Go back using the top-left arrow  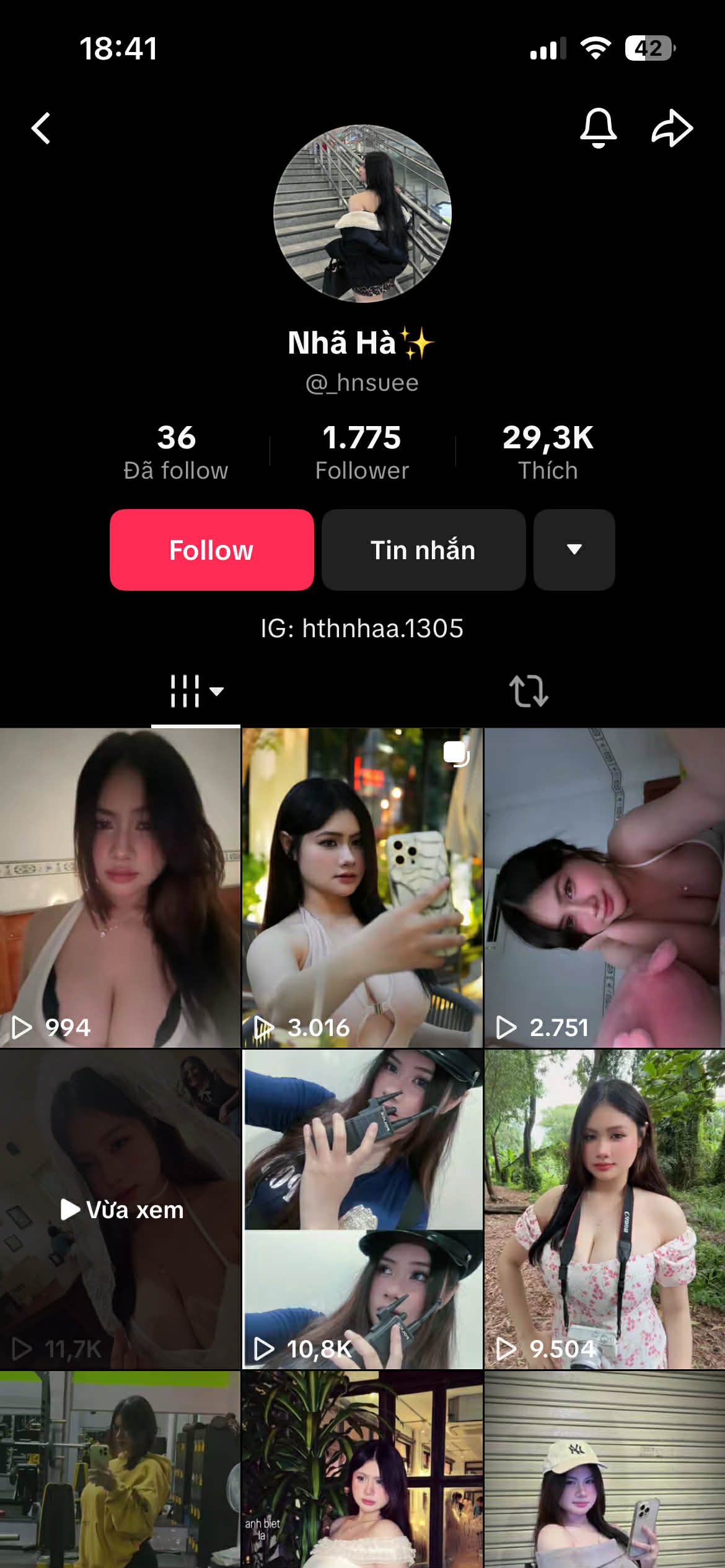pos(41,128)
